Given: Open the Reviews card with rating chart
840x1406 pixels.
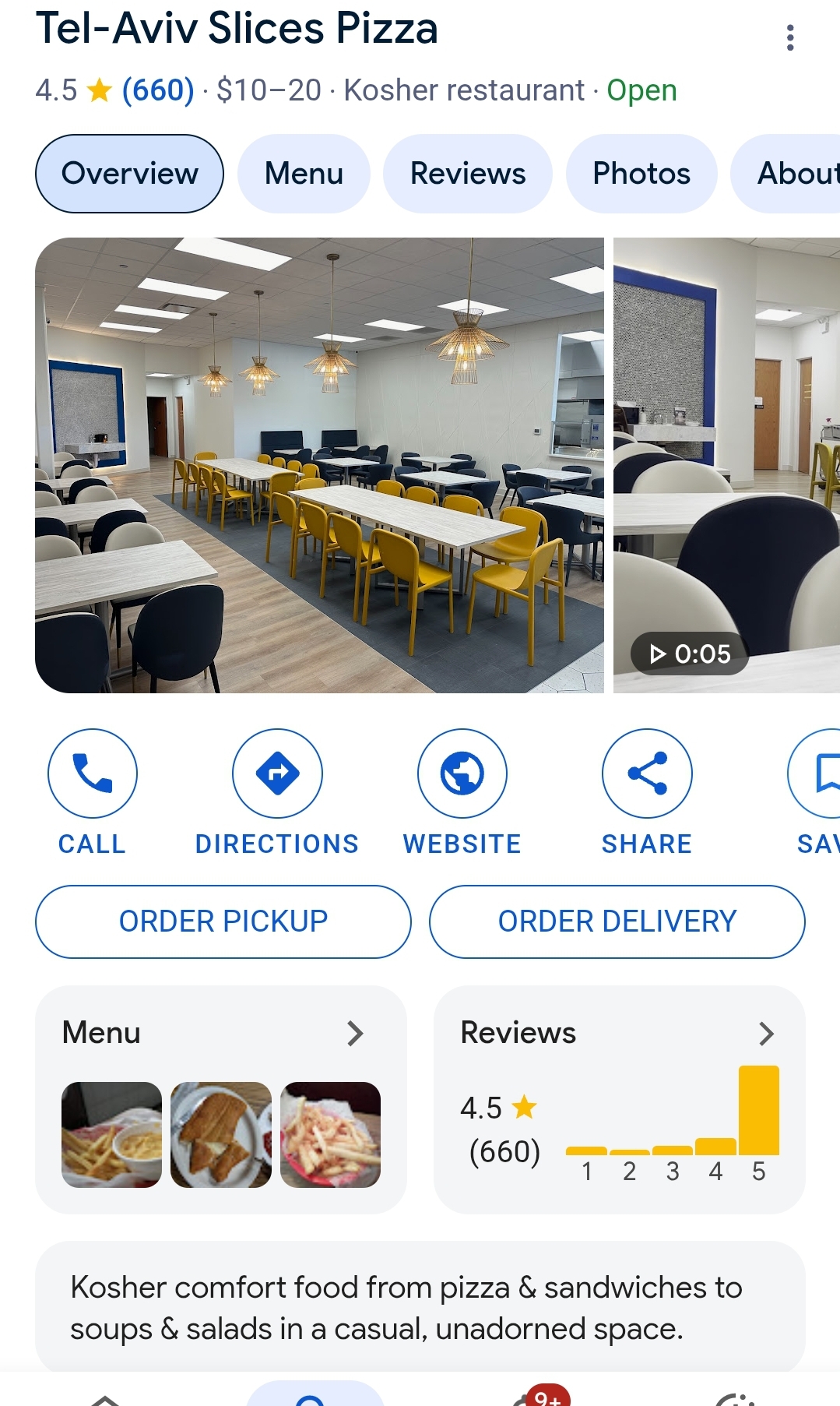Looking at the screenshot, I should 619,1099.
